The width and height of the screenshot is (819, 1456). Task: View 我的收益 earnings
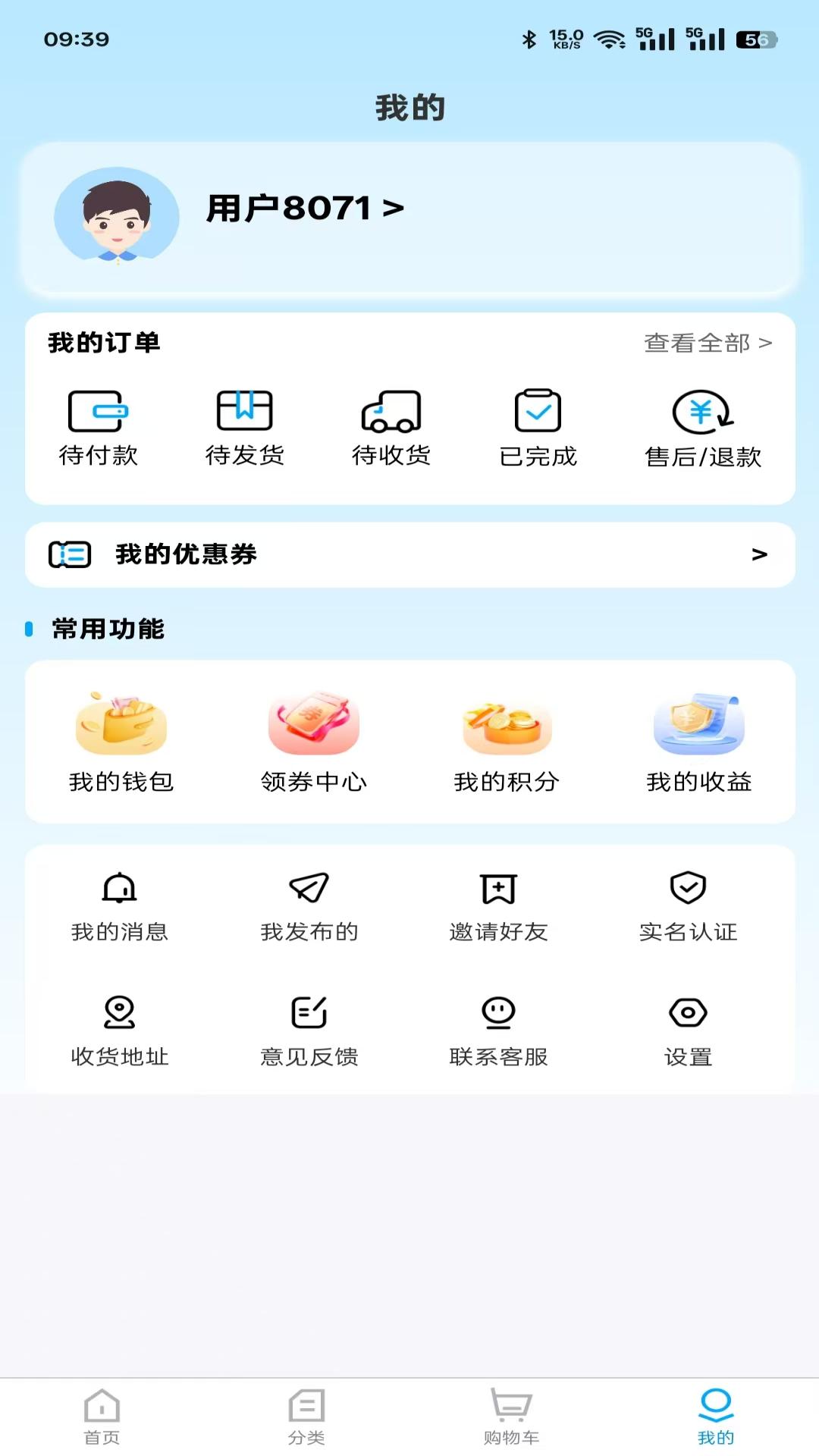698,743
